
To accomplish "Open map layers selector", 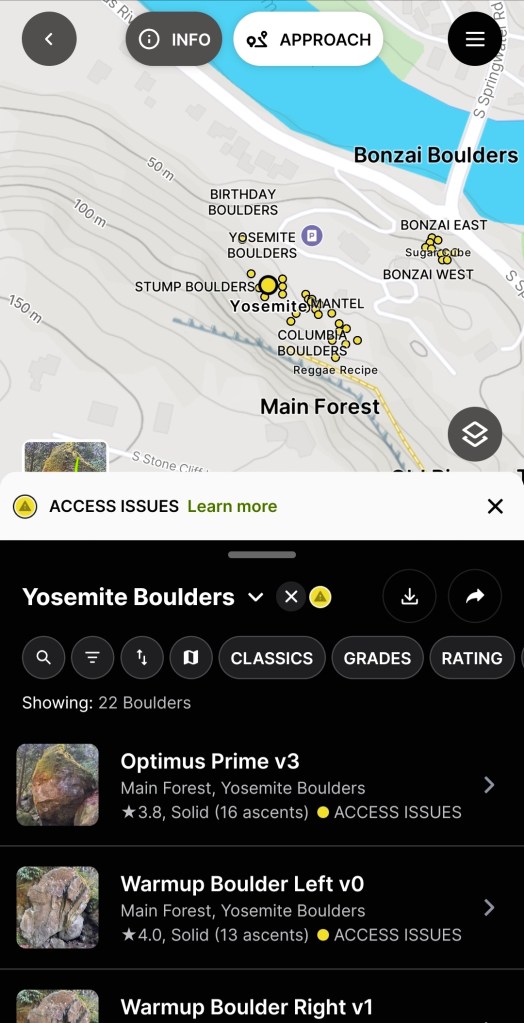I will (474, 434).
